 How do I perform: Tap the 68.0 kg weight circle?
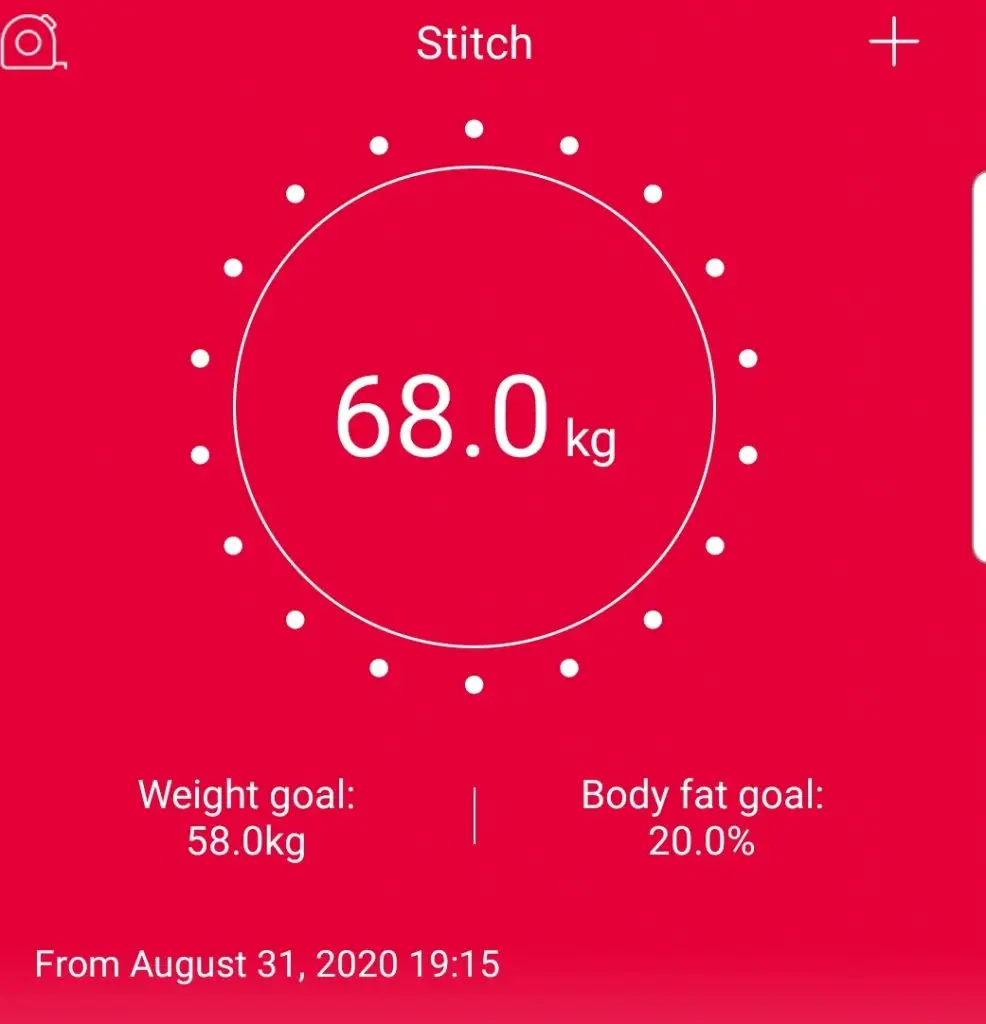(474, 405)
